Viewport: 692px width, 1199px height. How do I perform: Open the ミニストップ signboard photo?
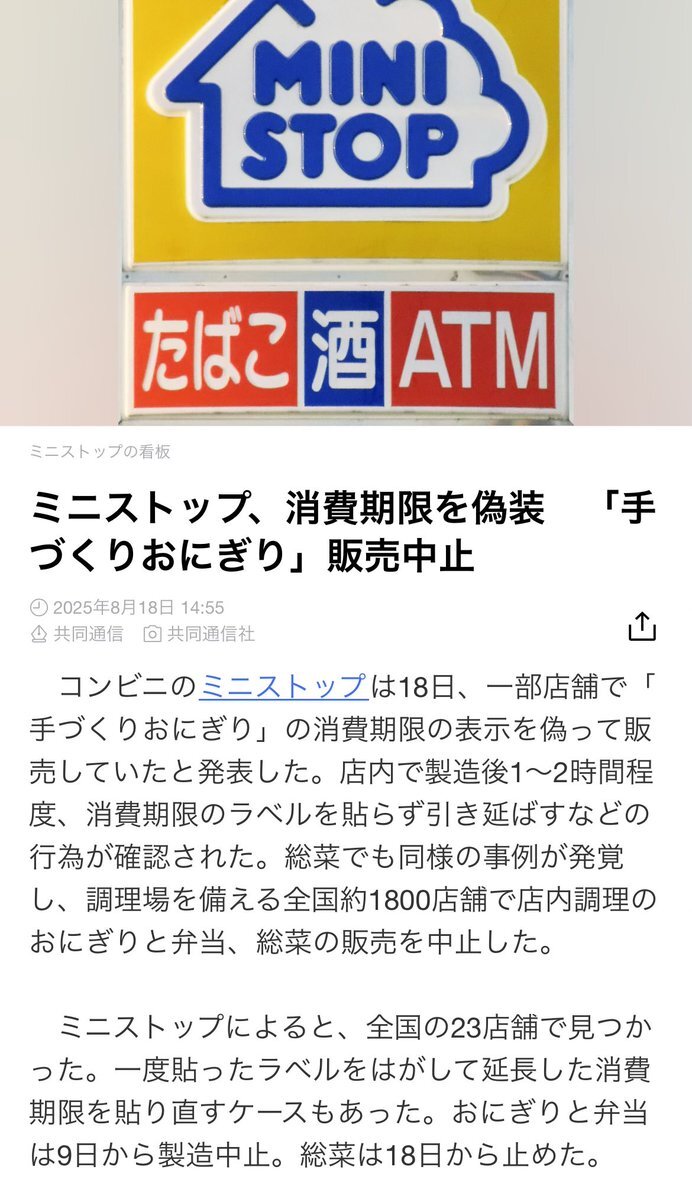[x=346, y=212]
